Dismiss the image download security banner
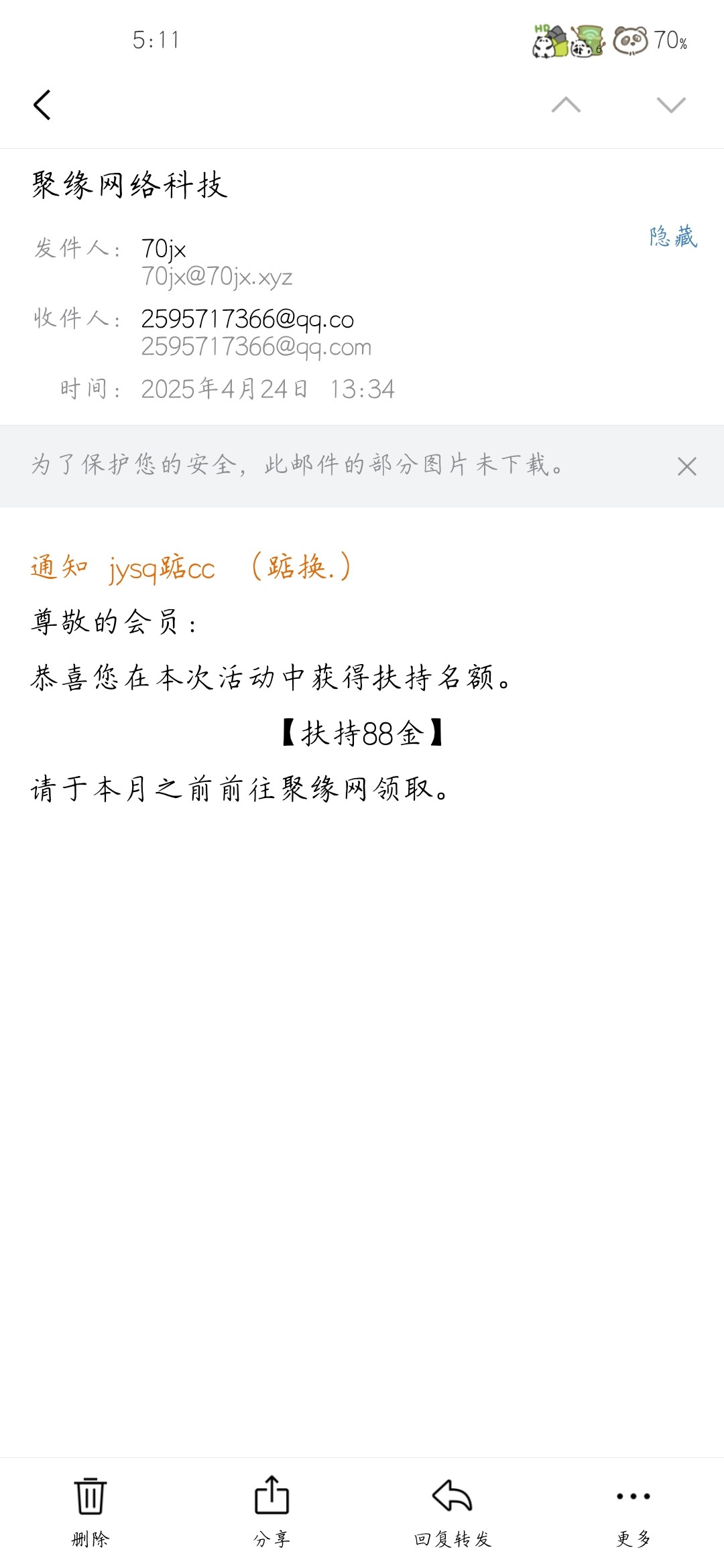Viewport: 724px width, 1568px height. tap(686, 466)
